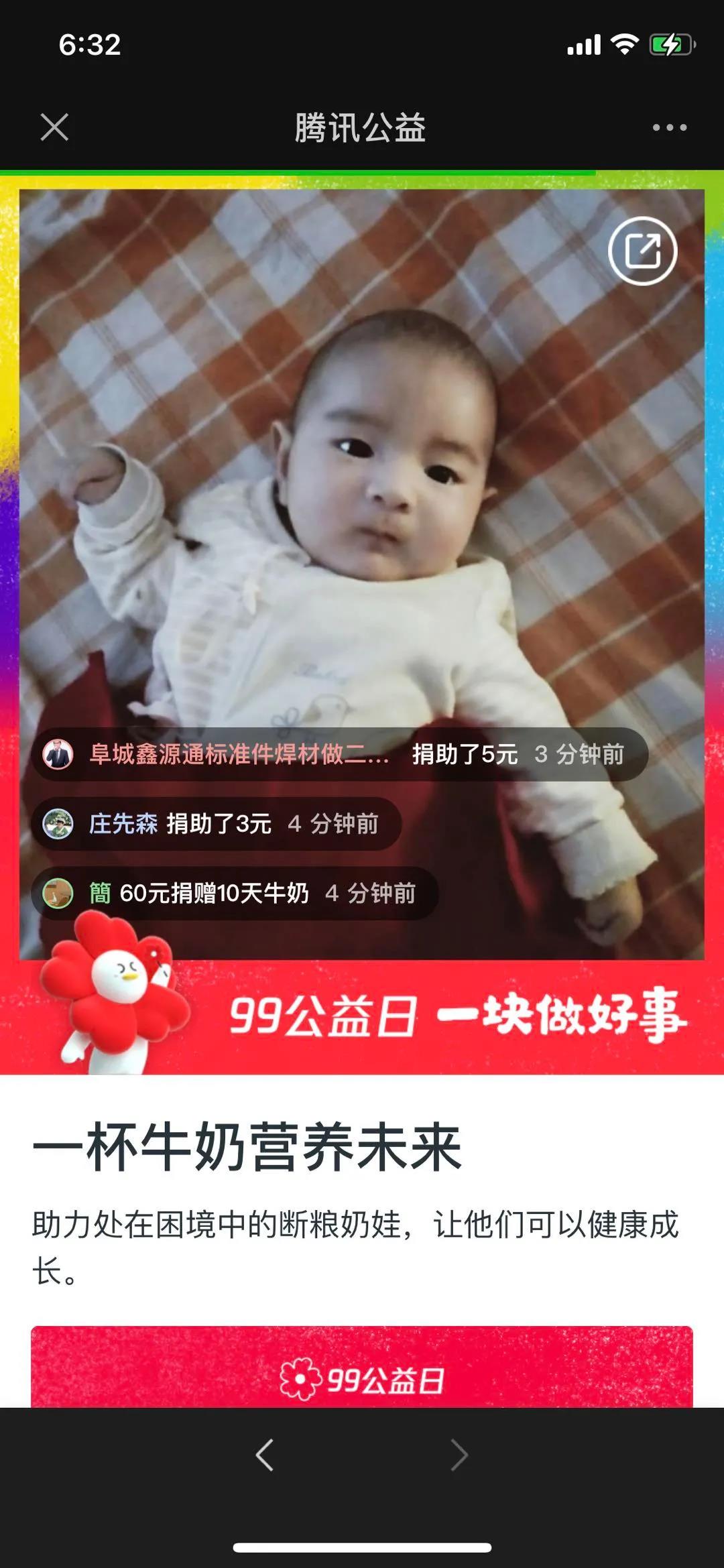
Task: Go forward to the next web page
Action: tap(459, 1455)
